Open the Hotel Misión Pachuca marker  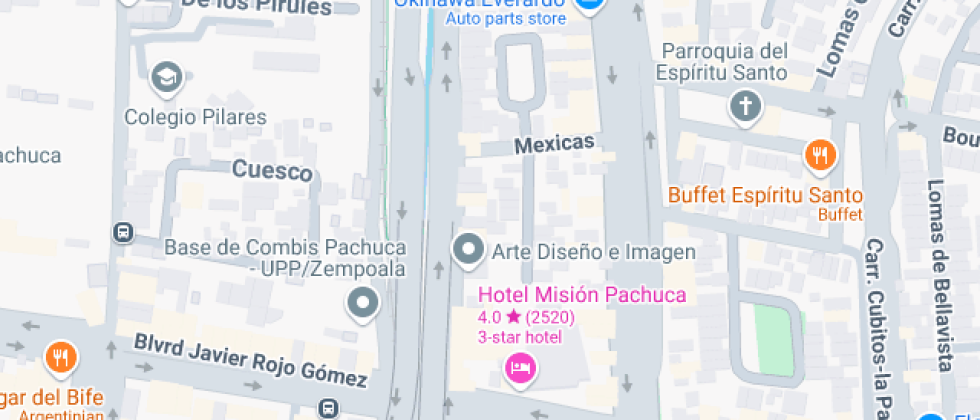click(520, 371)
